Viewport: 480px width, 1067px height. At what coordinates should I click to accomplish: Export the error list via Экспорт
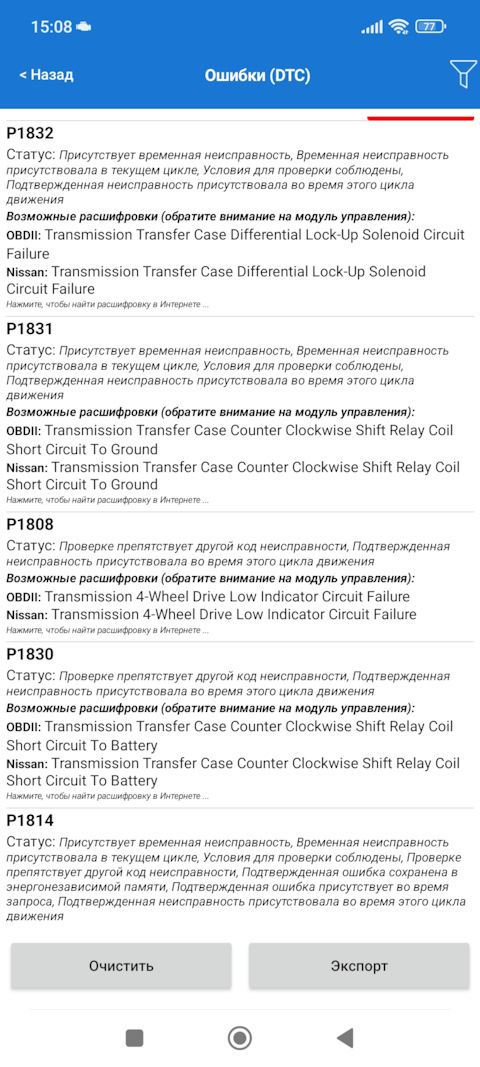coord(359,966)
